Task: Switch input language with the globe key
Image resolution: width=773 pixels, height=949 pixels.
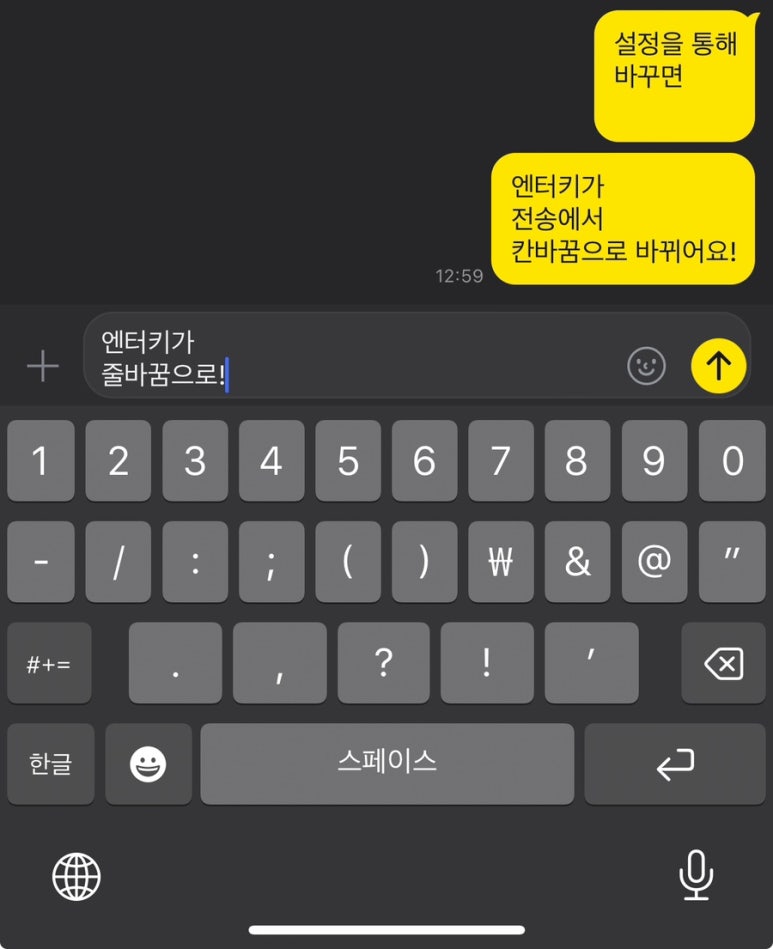Action: coord(77,877)
